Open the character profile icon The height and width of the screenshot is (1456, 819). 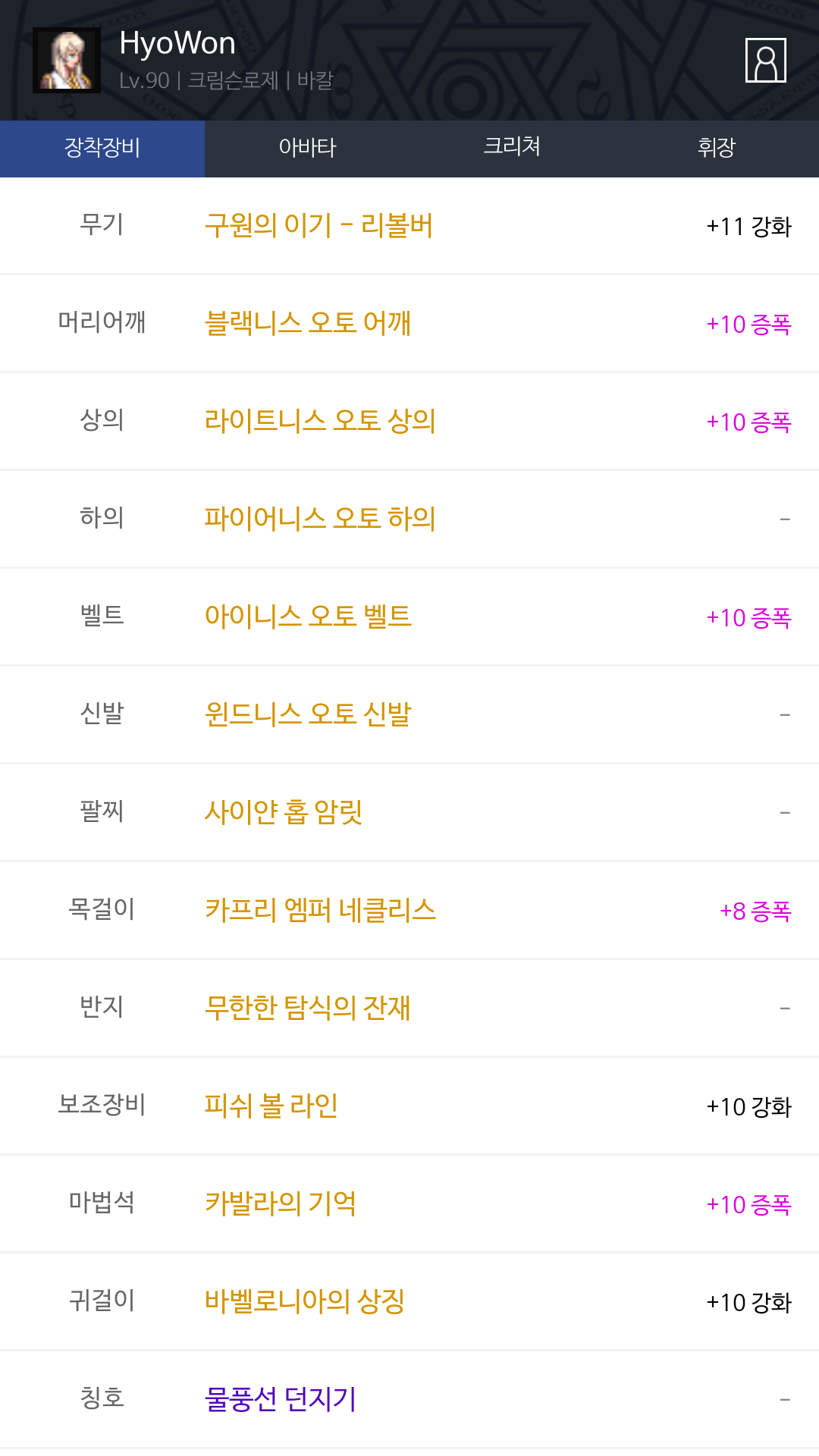click(766, 60)
